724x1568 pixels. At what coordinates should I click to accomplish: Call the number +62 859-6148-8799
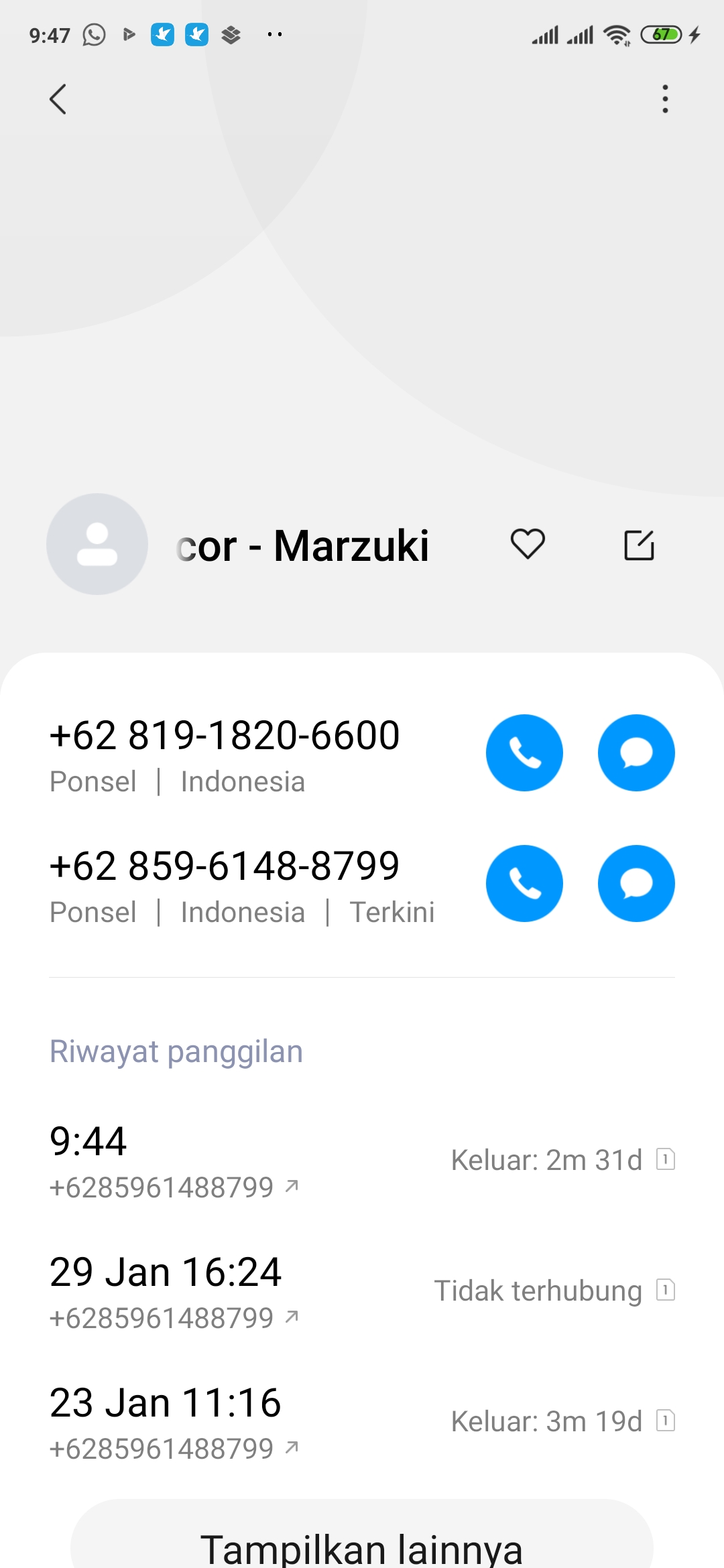[524, 883]
